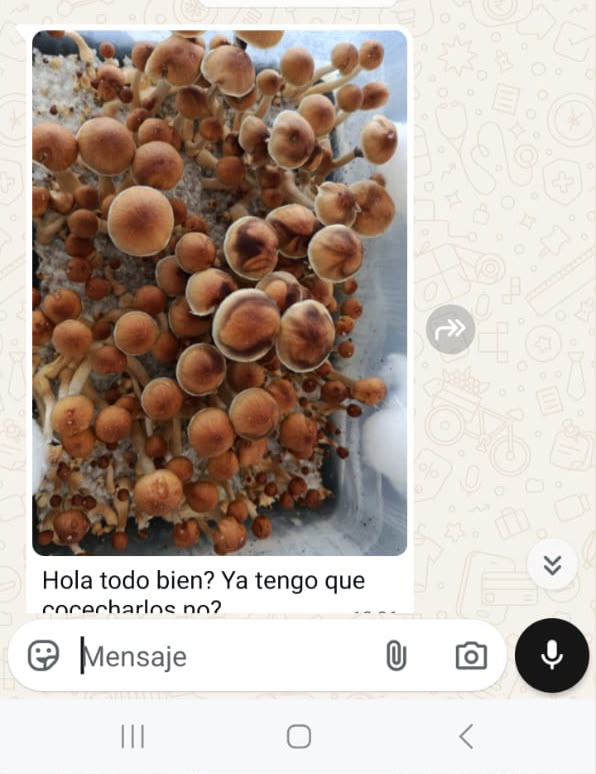
Task: Attach a file with the paperclip
Action: pos(396,656)
